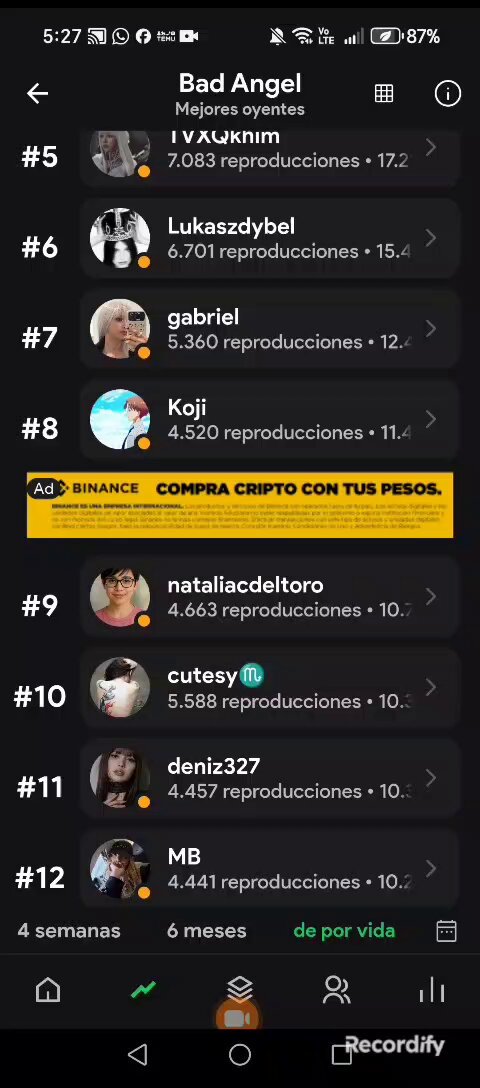Open the Binance ad banner
This screenshot has height=1088, width=480.
(x=240, y=505)
